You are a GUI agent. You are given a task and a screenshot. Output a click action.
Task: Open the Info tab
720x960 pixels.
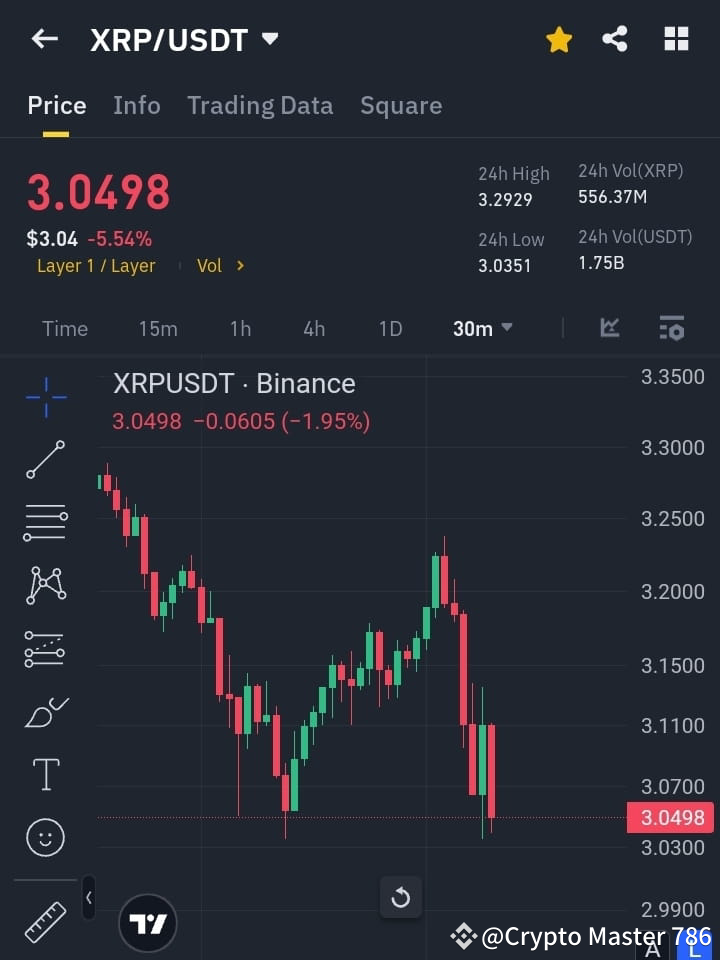[x=137, y=105]
